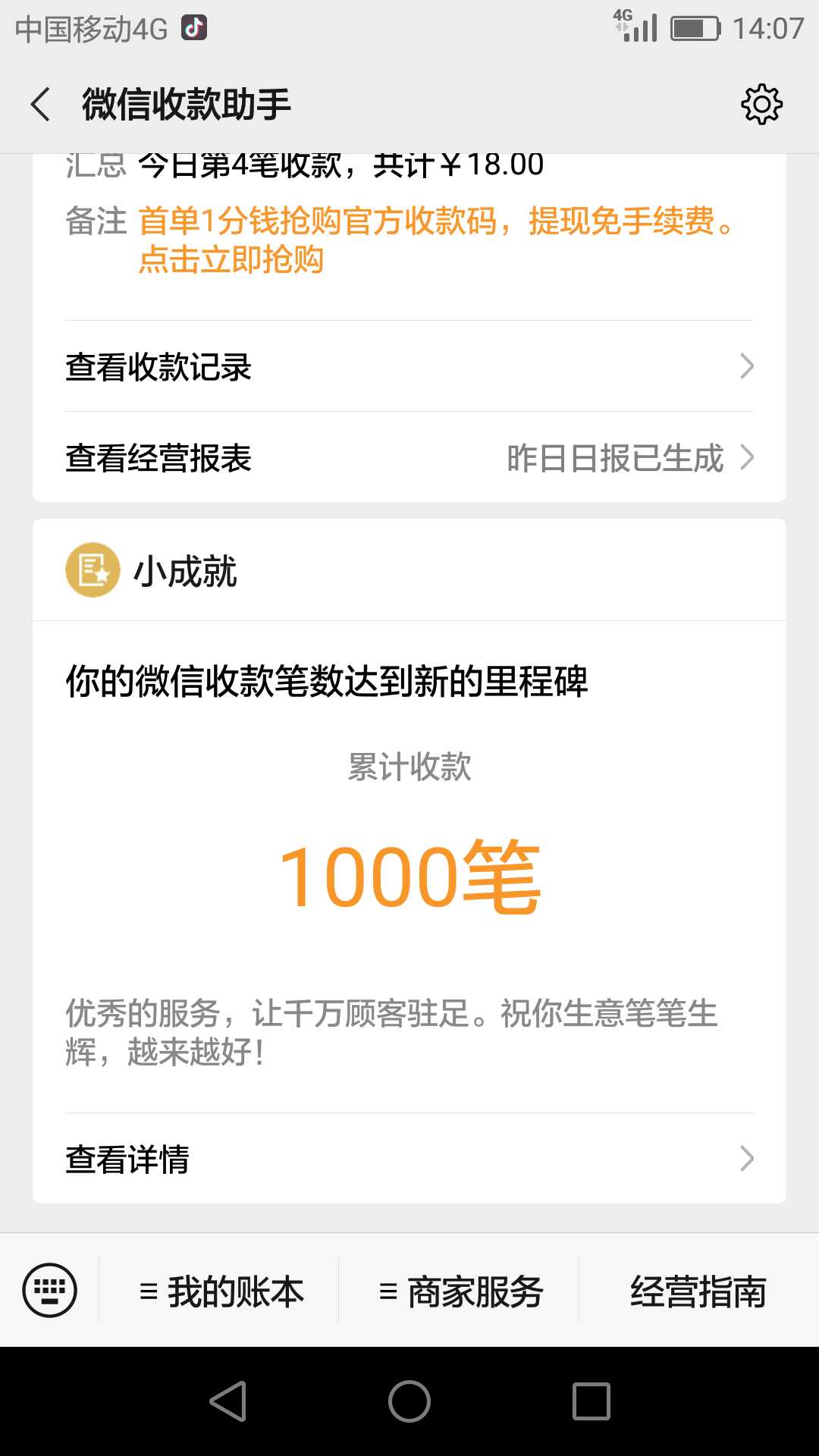
Task: Switch to keyboard input mode
Action: pyautogui.click(x=50, y=1290)
